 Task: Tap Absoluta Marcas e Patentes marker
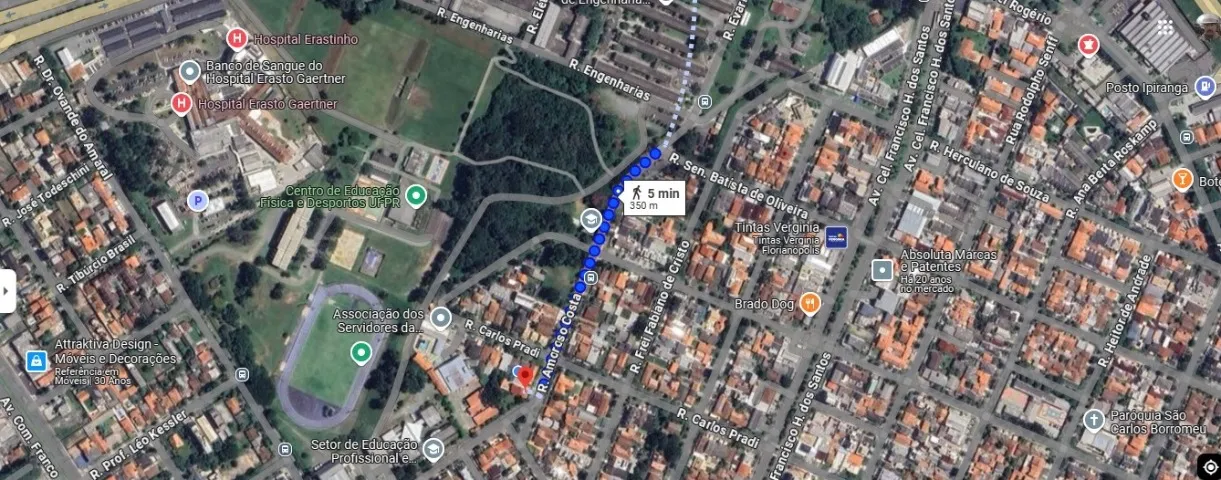coord(882,270)
